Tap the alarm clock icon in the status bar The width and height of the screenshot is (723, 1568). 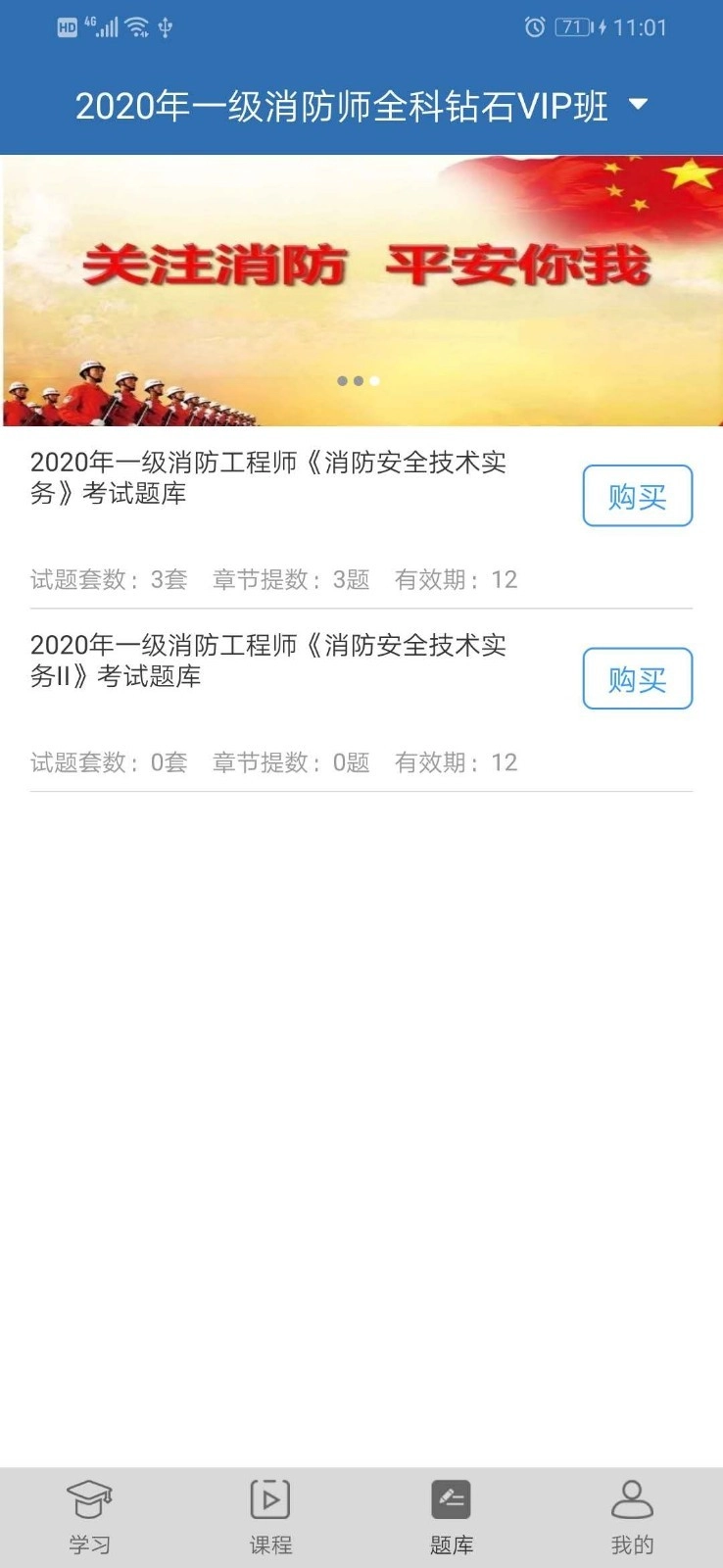point(534,27)
